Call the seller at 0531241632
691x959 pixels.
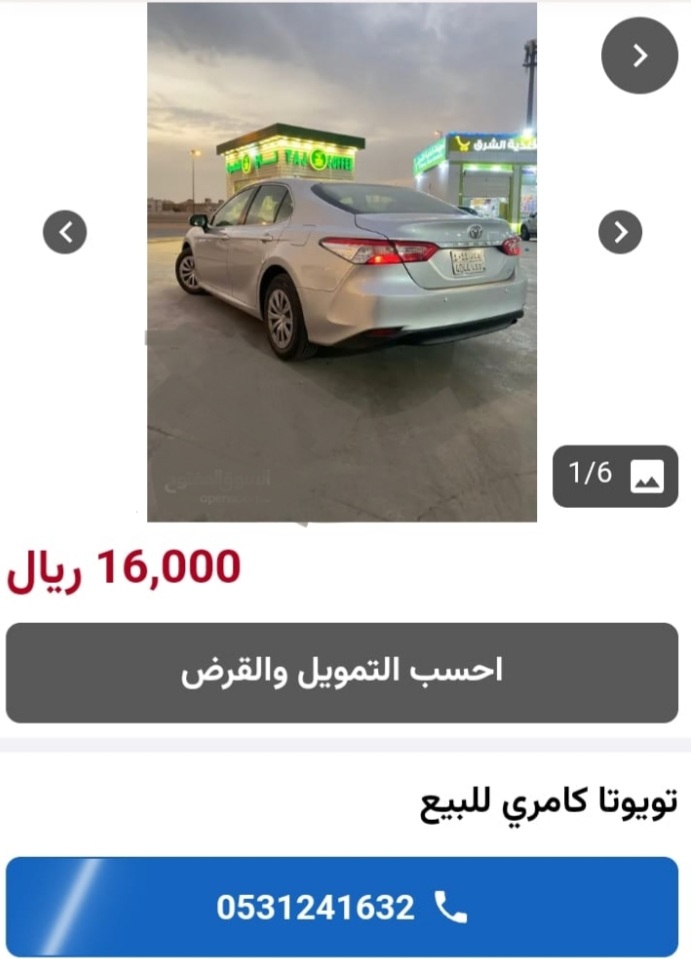click(x=342, y=907)
